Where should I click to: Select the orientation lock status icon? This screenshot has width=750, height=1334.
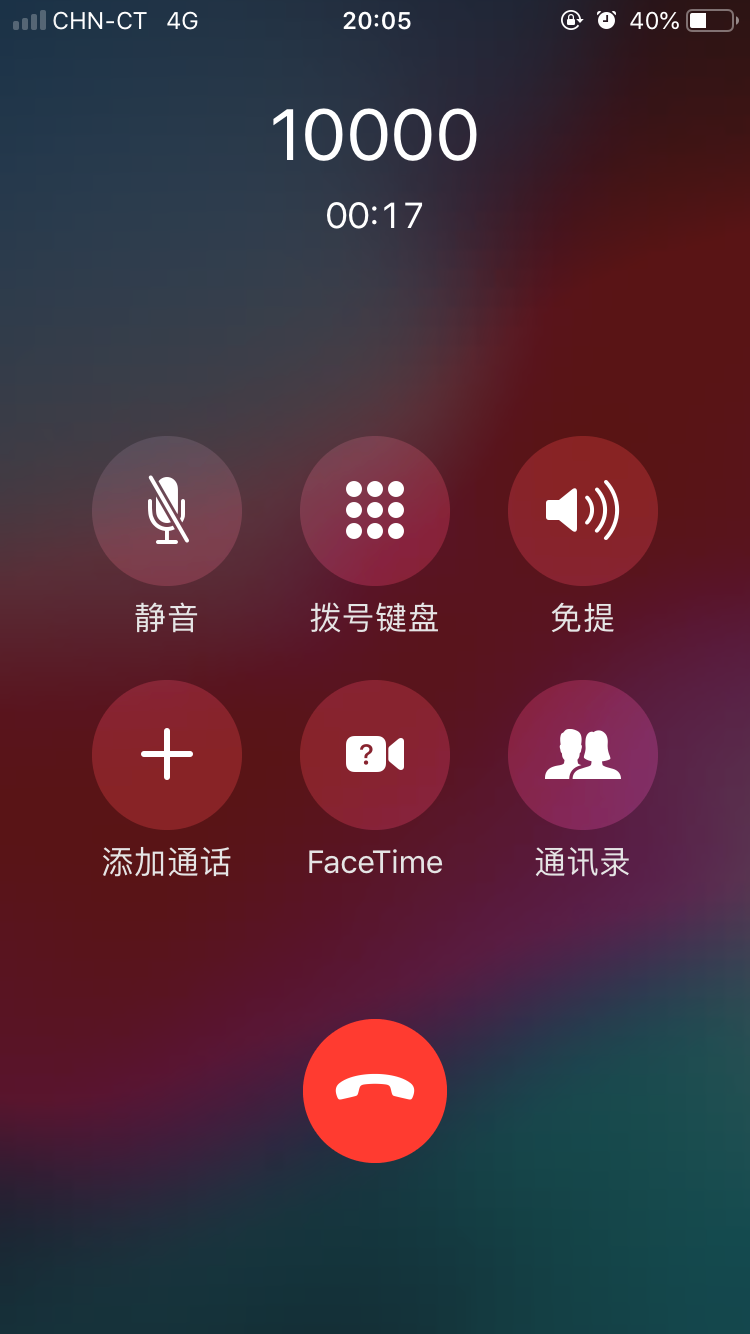571,20
